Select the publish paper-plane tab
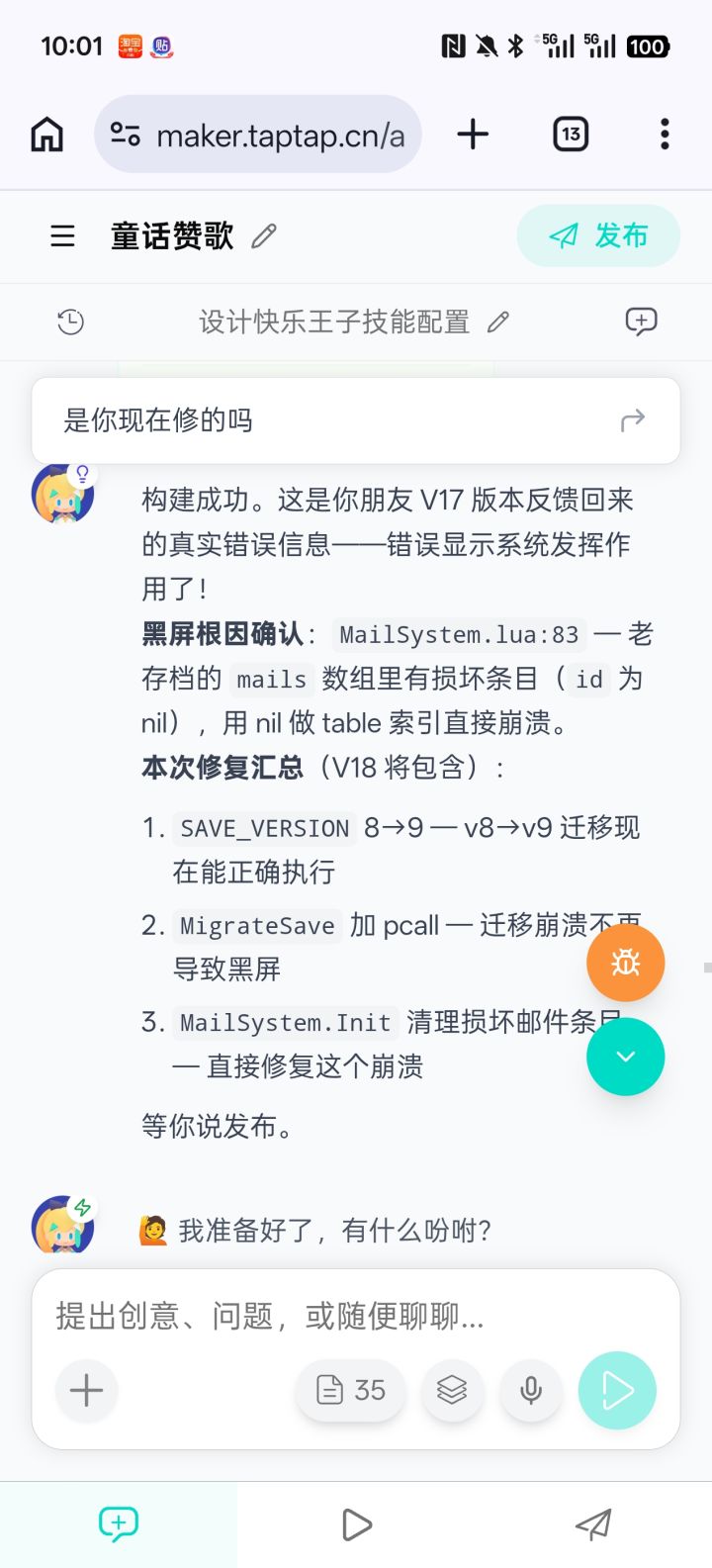The width and height of the screenshot is (712, 1568). (x=593, y=1523)
